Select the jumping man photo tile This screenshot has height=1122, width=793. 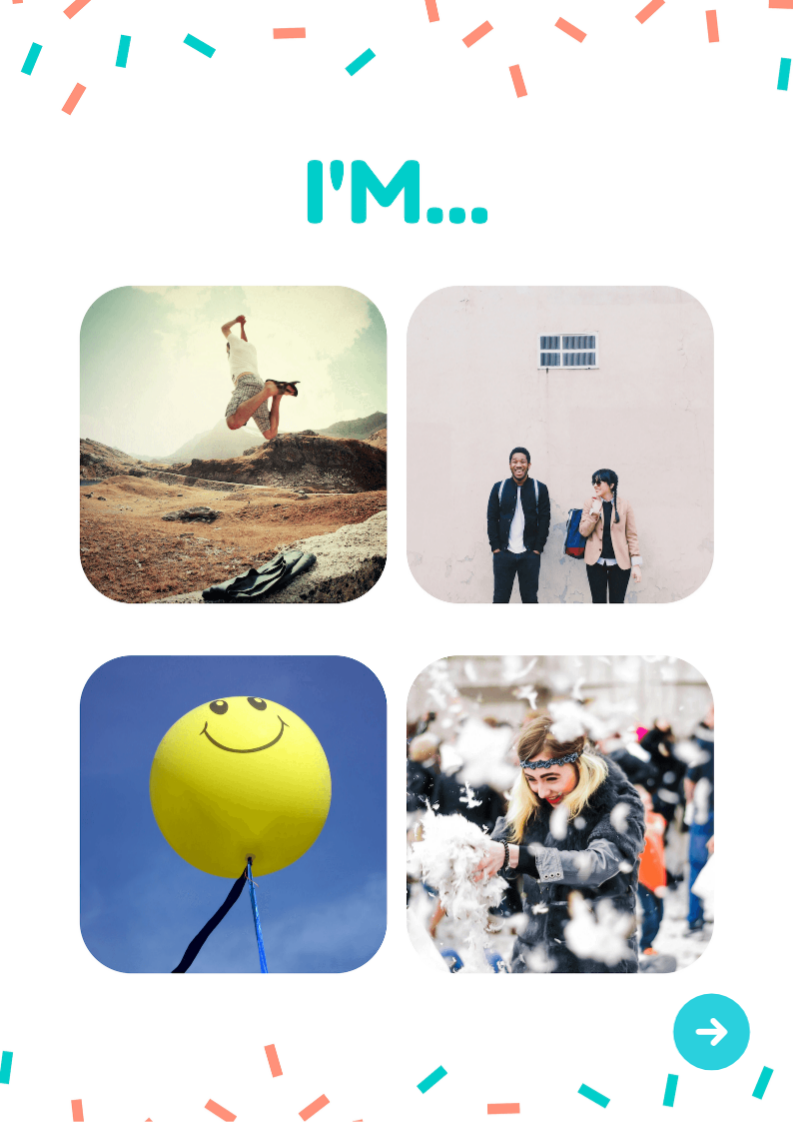[x=233, y=444]
